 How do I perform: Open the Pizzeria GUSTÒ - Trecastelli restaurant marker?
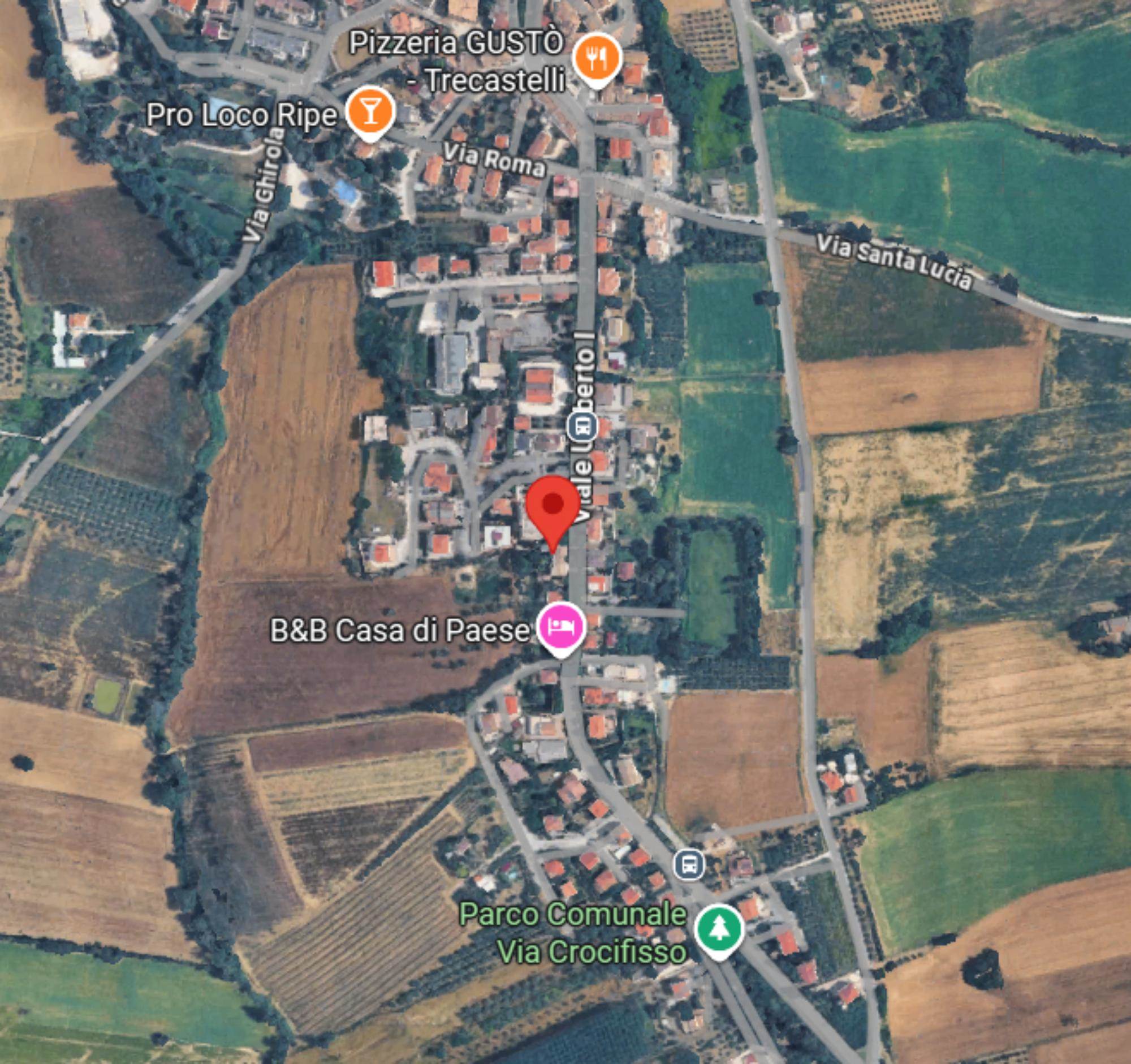tap(596, 58)
